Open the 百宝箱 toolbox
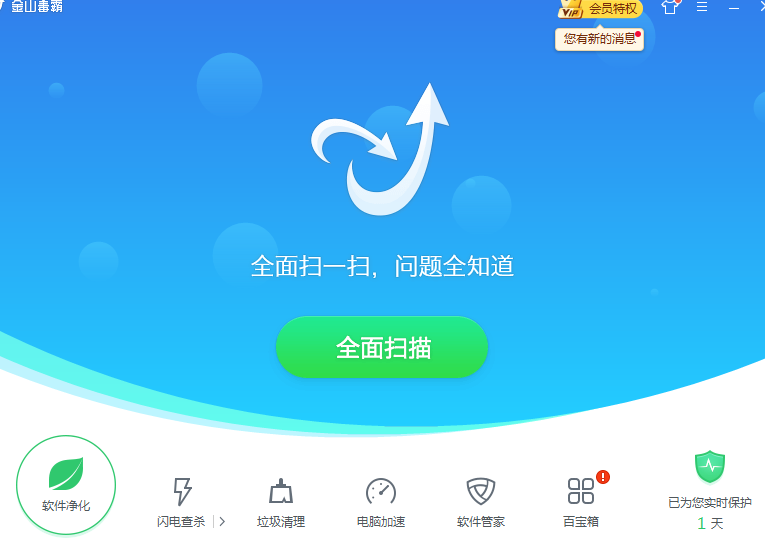The width and height of the screenshot is (765, 543). pos(581,500)
